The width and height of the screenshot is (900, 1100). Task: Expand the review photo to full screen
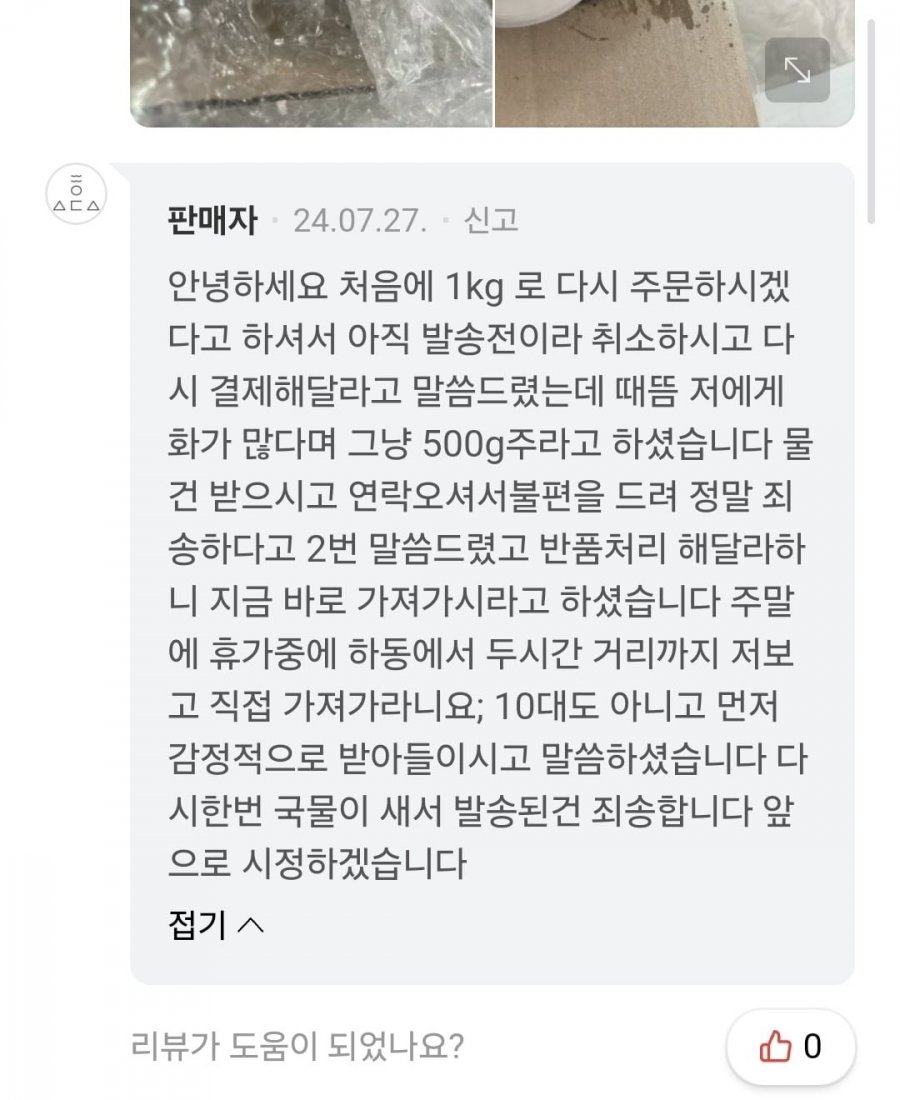797,70
